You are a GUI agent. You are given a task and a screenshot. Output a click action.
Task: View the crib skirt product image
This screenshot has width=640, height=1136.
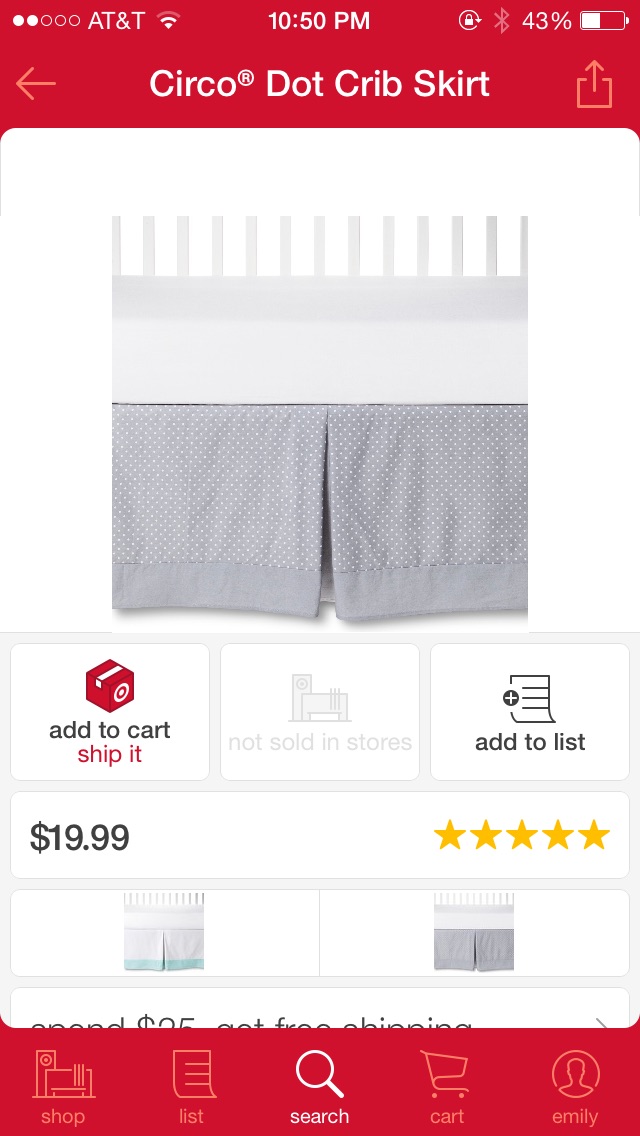coord(320,424)
